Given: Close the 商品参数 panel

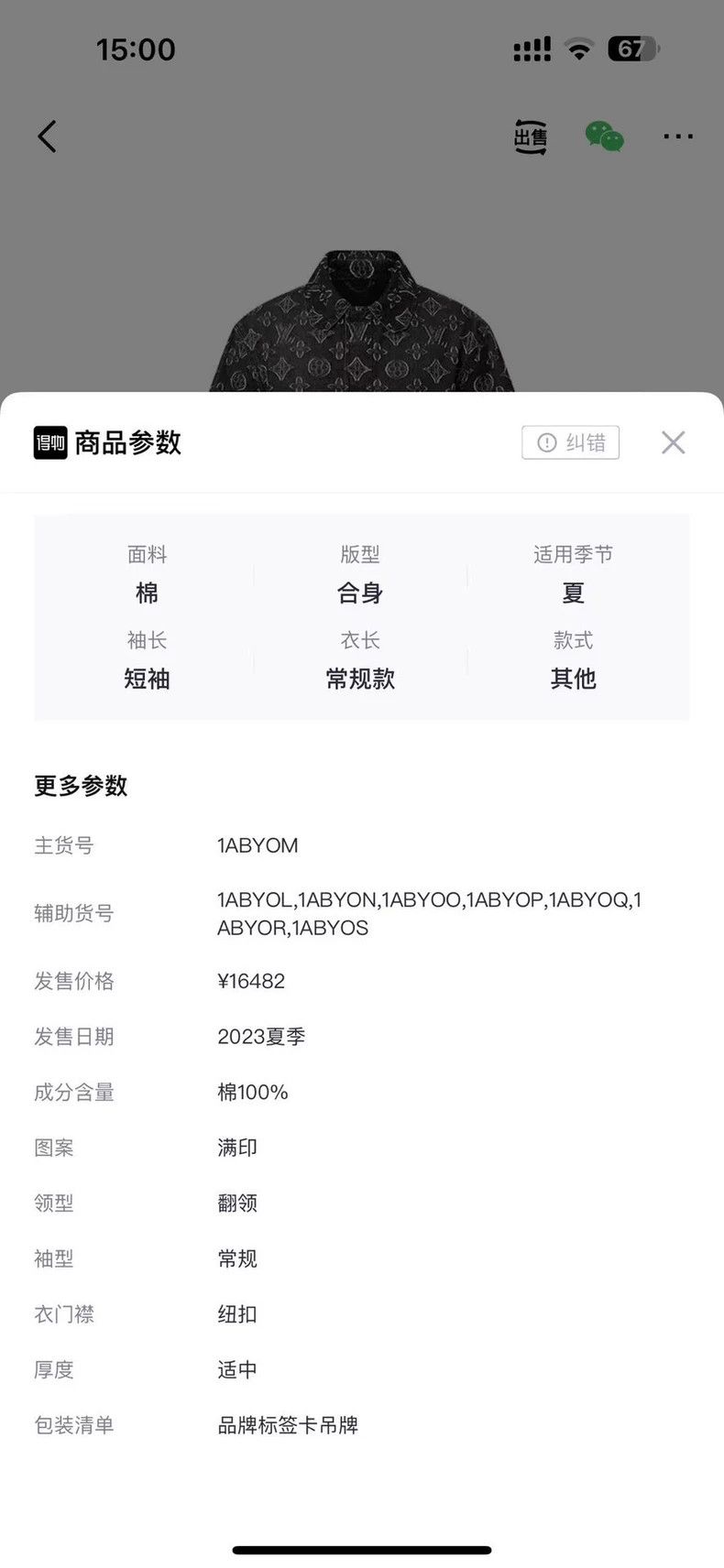Looking at the screenshot, I should pyautogui.click(x=674, y=442).
